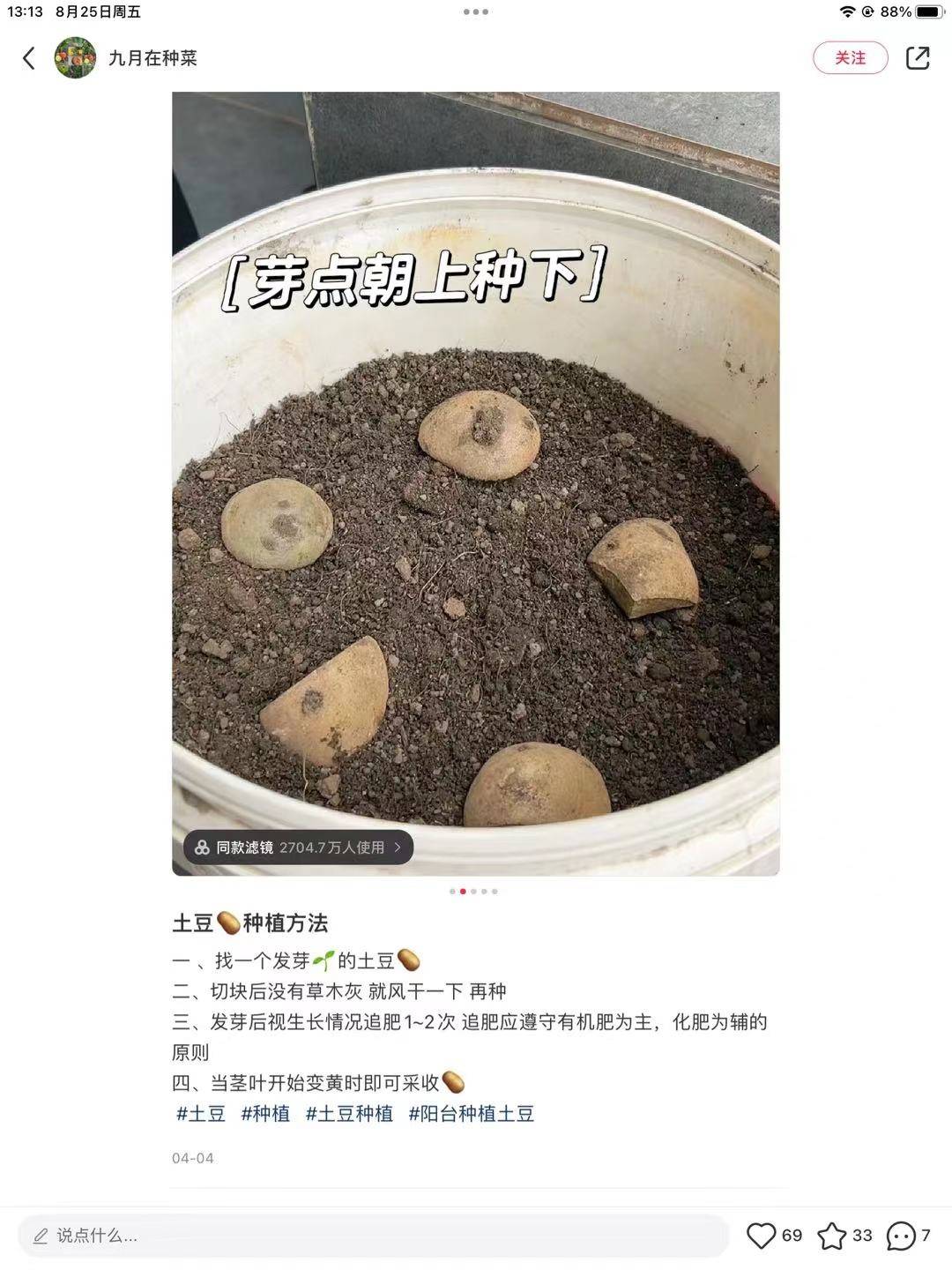This screenshot has height=1270, width=952.
Task: Open the 同款滤镜 filter chip
Action: tap(298, 848)
